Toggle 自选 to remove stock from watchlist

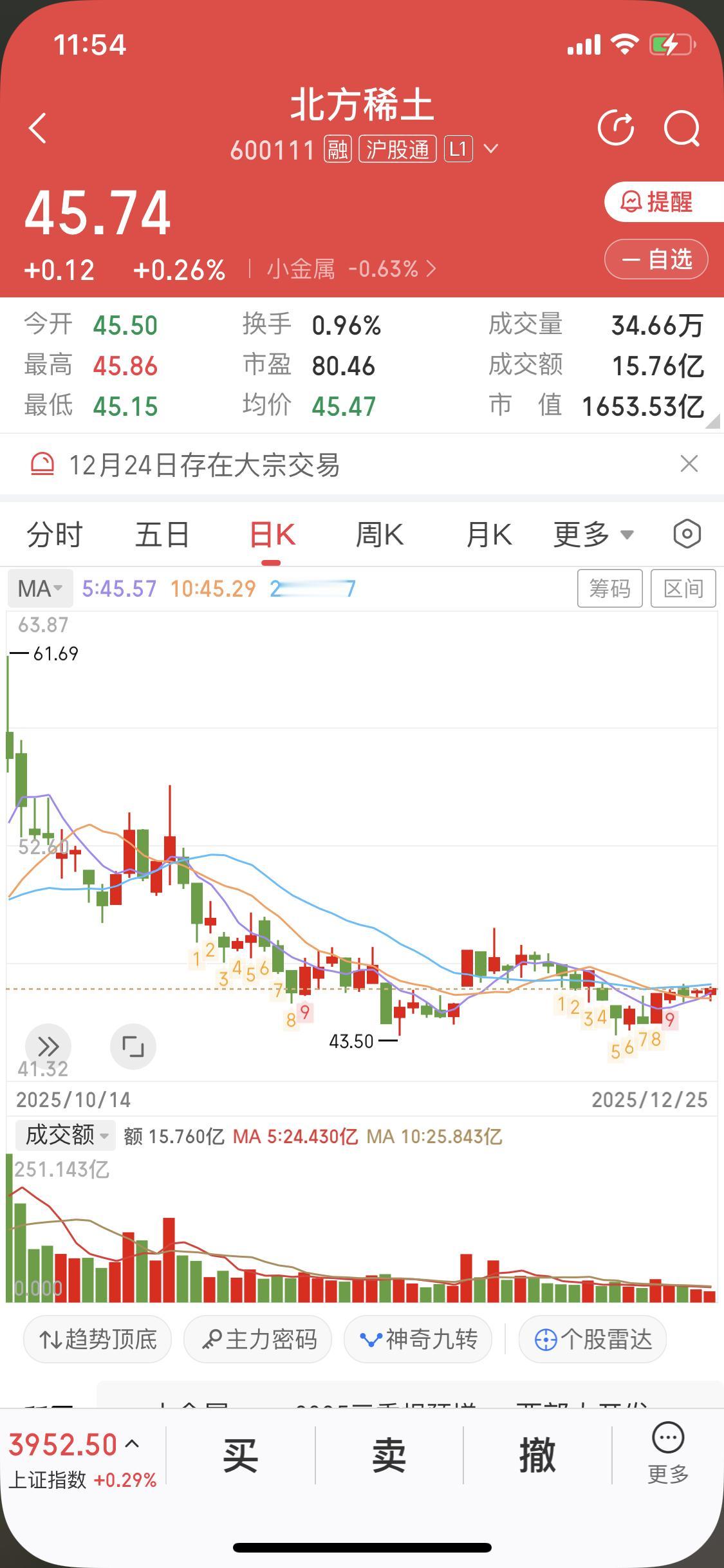click(656, 259)
